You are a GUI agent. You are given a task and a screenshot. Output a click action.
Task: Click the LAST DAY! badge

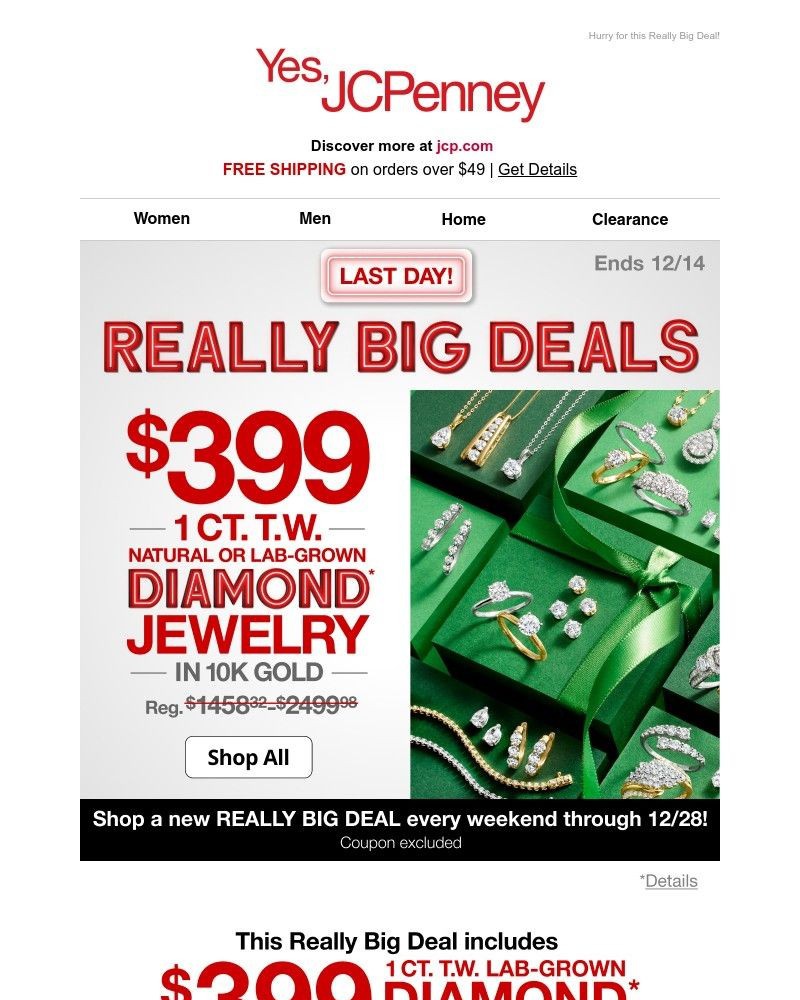396,277
